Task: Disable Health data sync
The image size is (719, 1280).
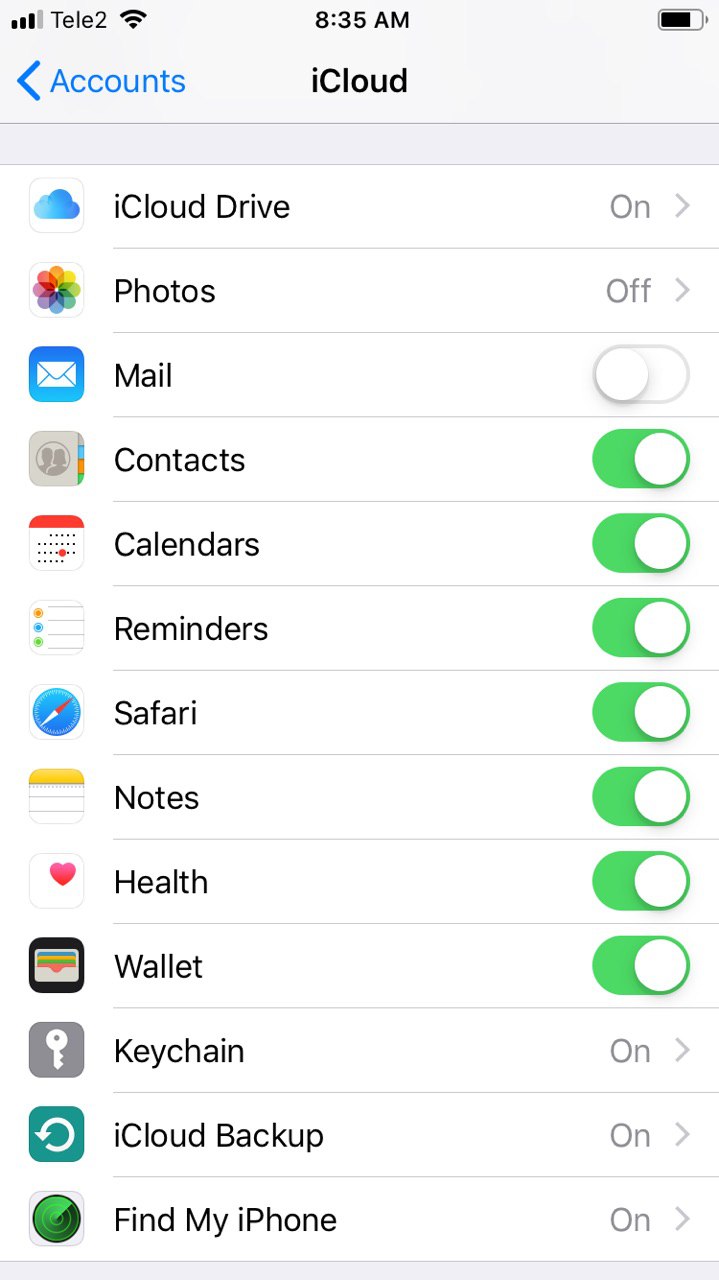Action: (x=640, y=882)
